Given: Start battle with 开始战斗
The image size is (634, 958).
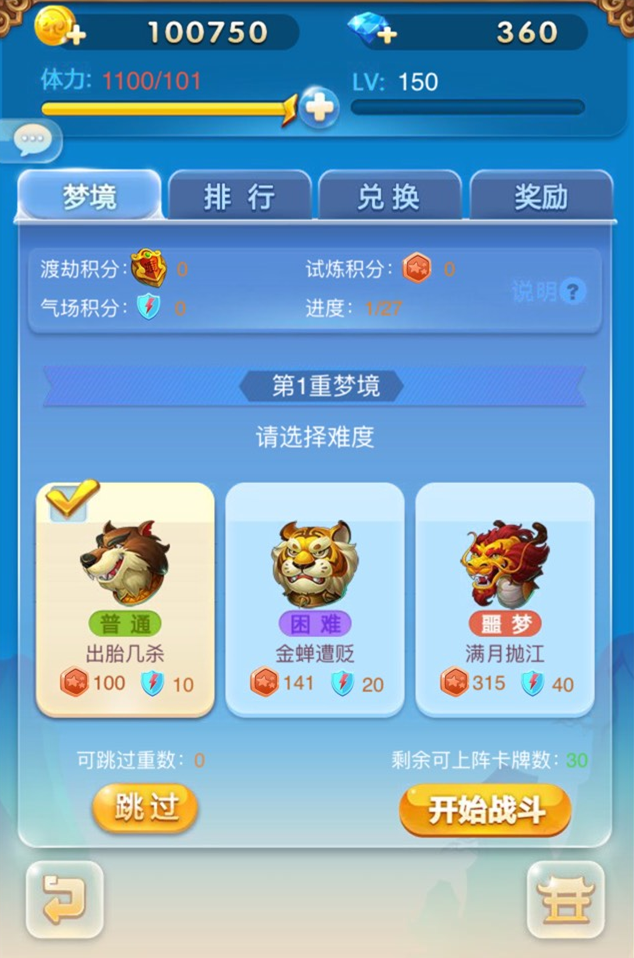Looking at the screenshot, I should pos(485,810).
